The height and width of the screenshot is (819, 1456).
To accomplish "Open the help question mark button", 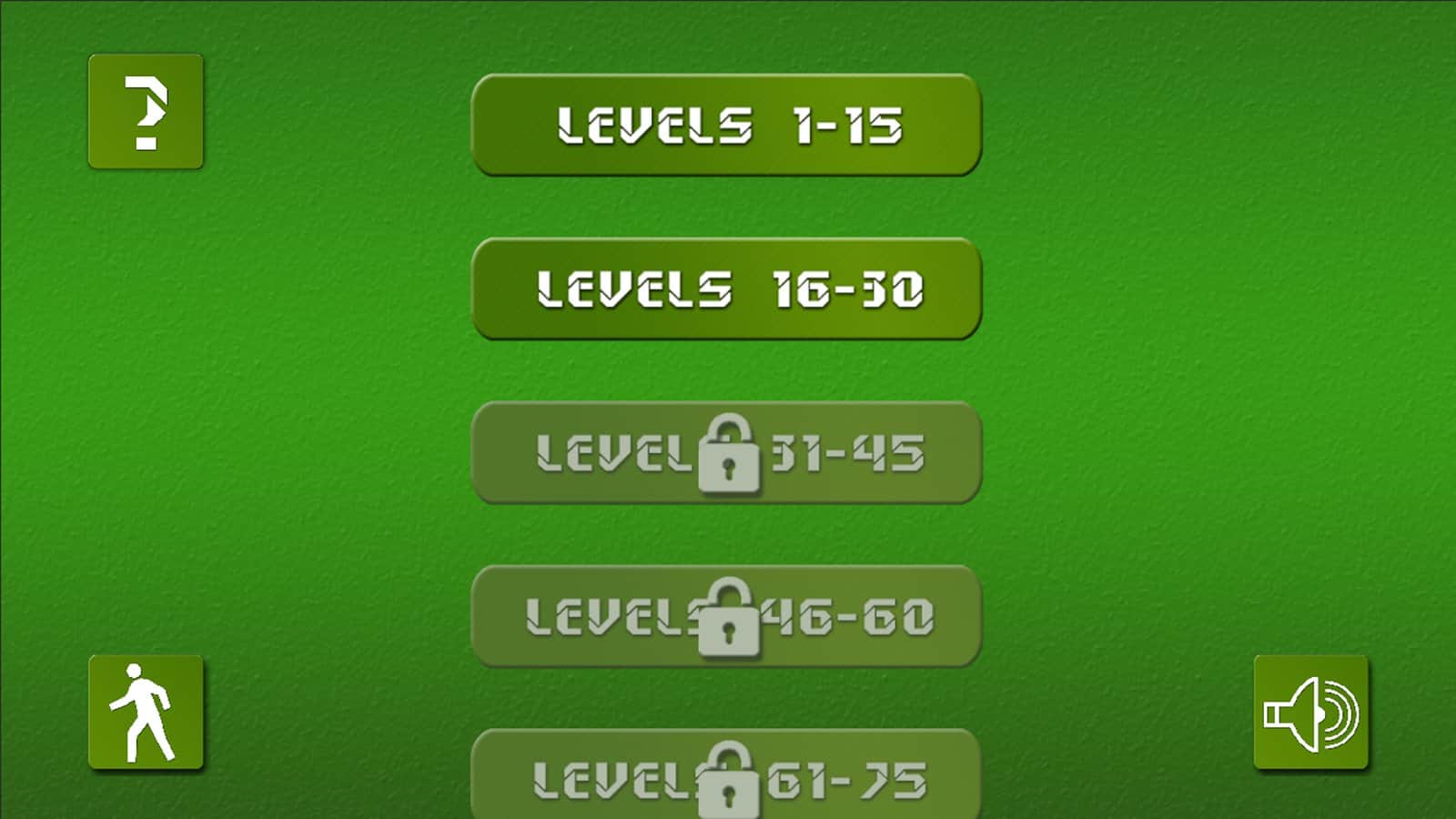I will pos(146,111).
